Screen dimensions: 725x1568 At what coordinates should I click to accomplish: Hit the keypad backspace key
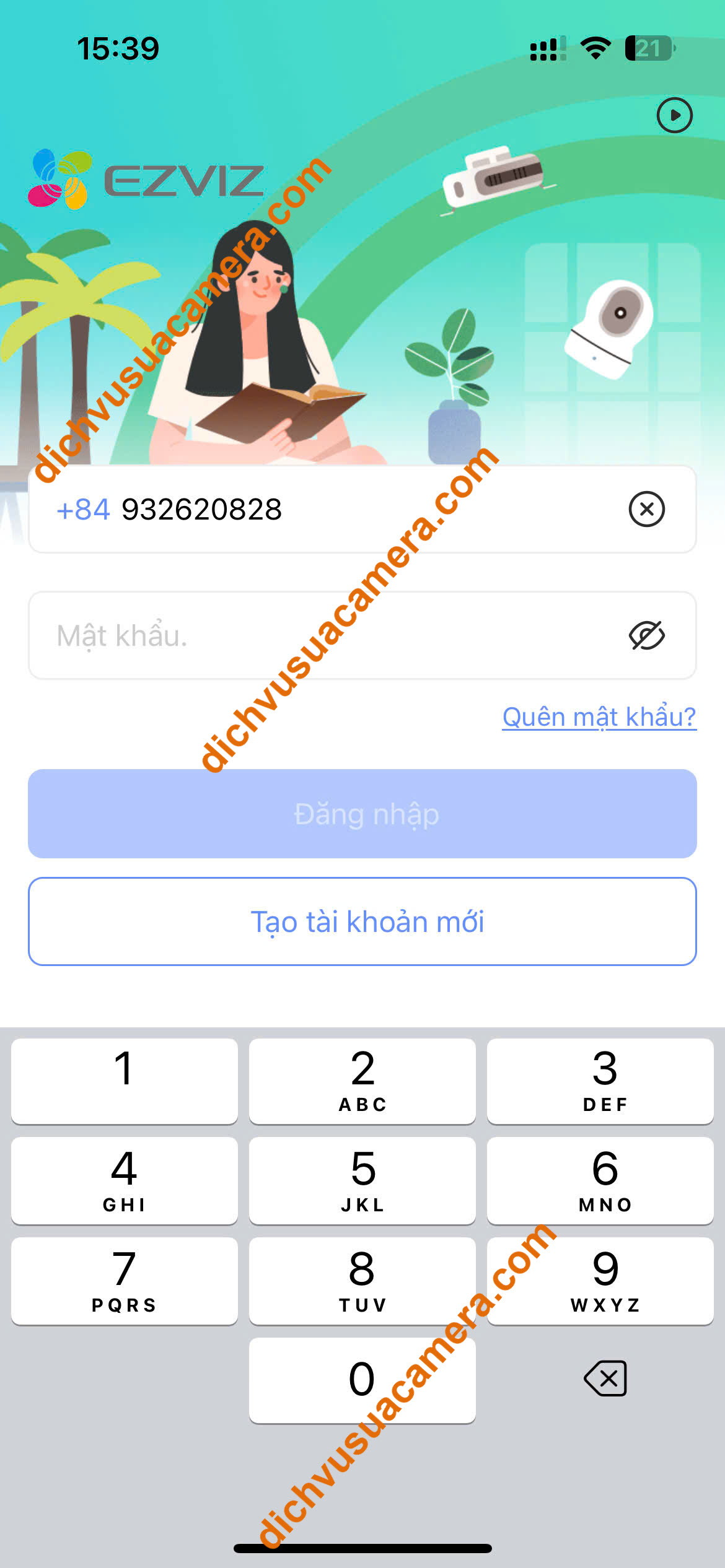coord(605,1379)
